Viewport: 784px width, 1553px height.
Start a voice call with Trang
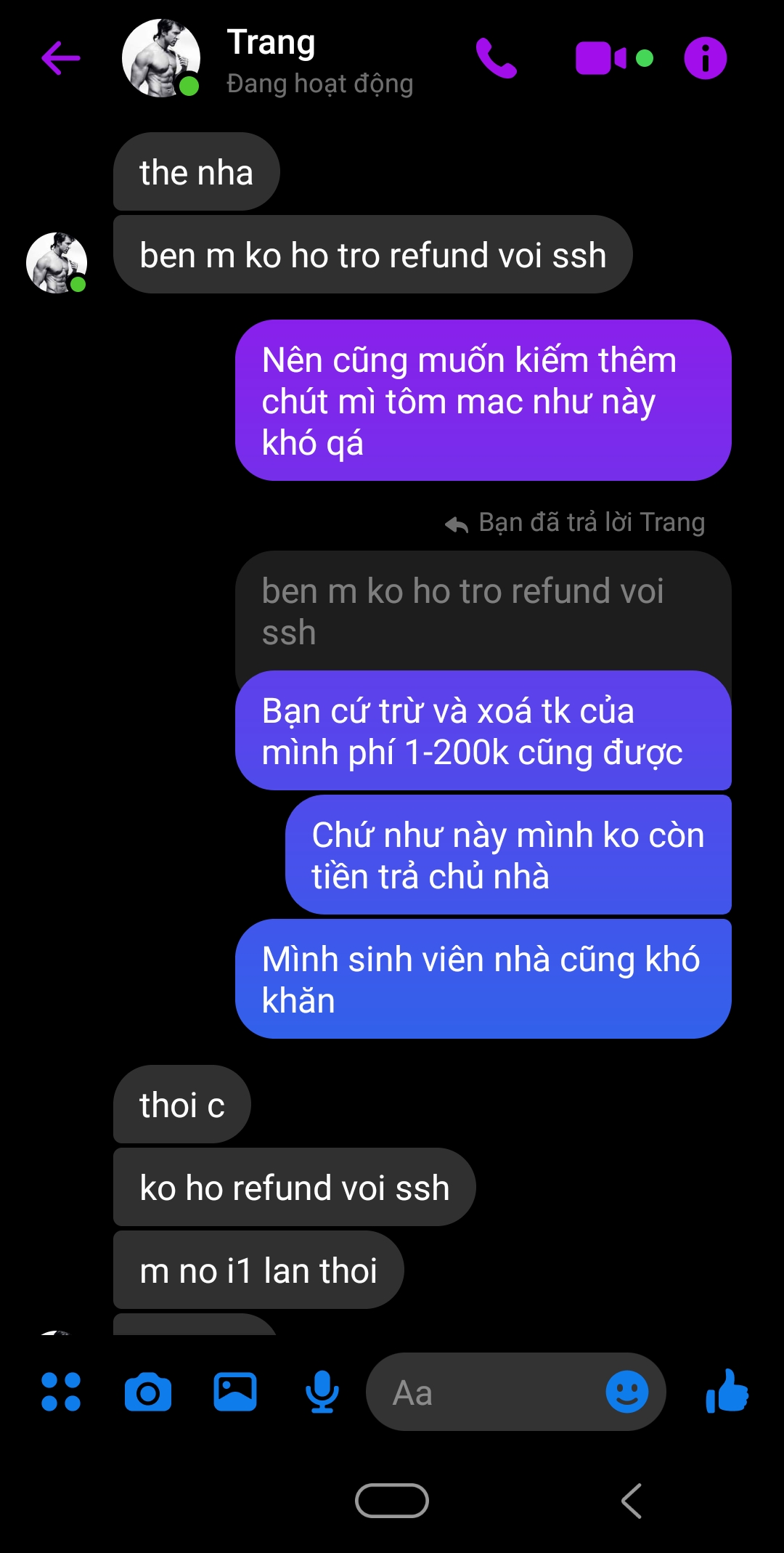point(496,58)
